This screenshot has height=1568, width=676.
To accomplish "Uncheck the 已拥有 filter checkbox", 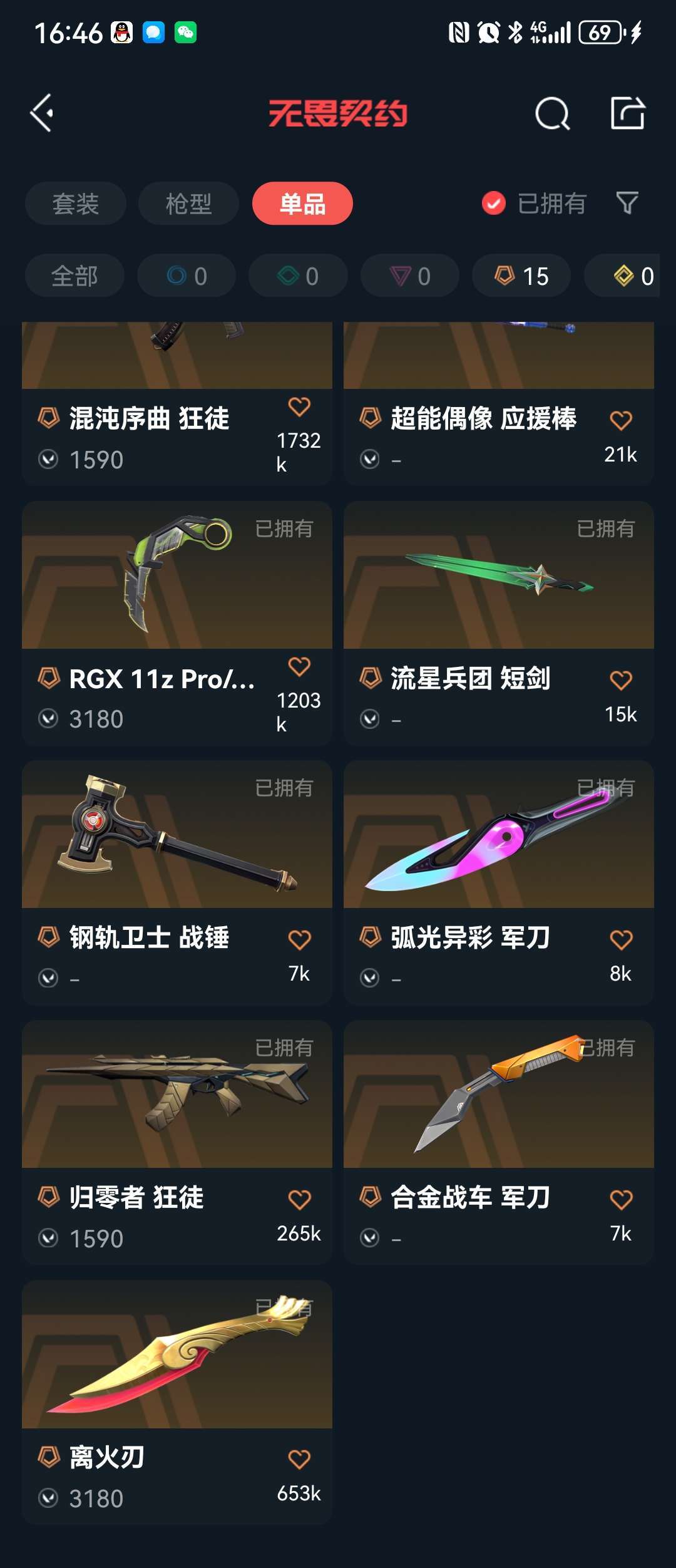I will (x=494, y=203).
